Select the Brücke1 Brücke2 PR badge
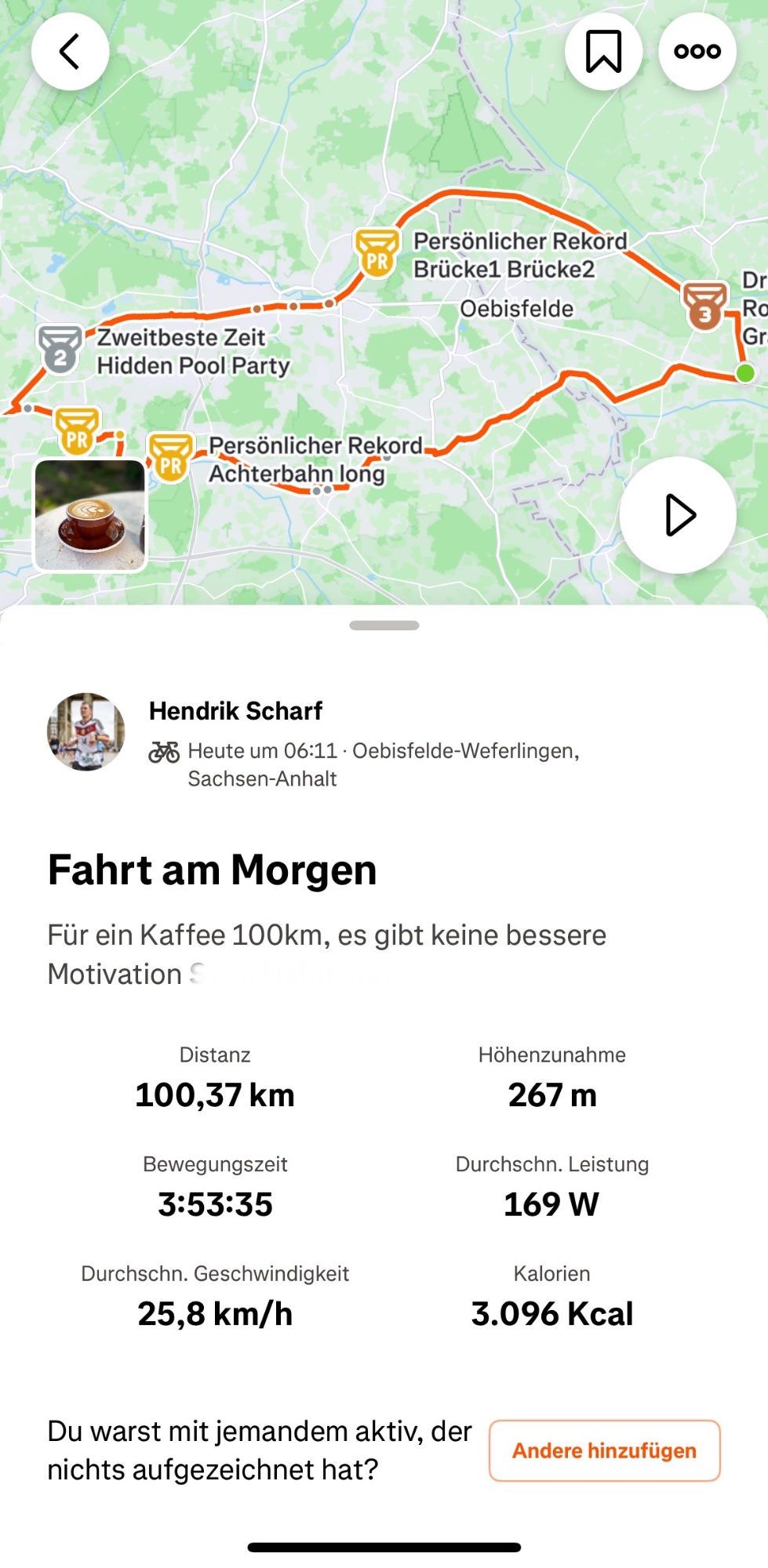Screen dimensions: 768x1568 click(x=377, y=252)
